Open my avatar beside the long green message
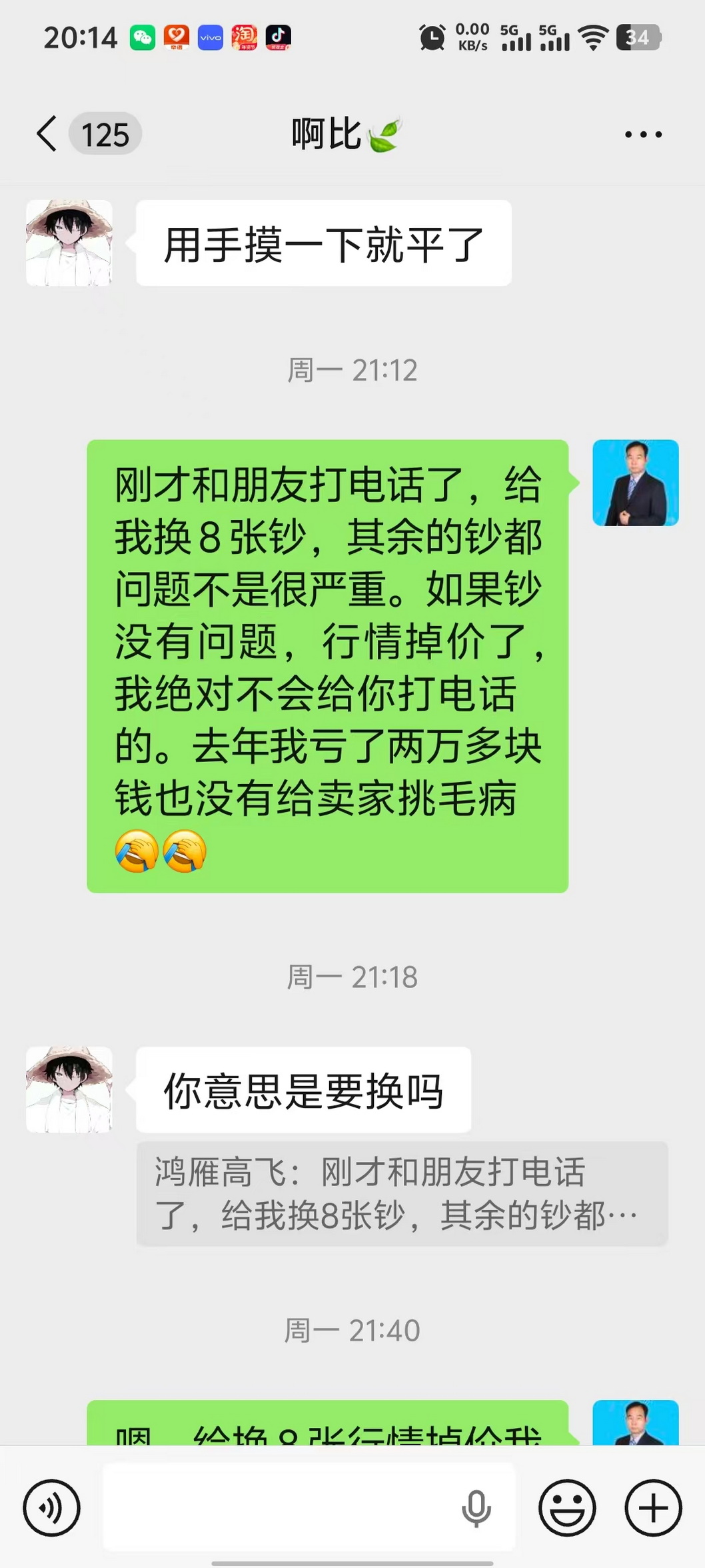The height and width of the screenshot is (1568, 705). (x=635, y=483)
